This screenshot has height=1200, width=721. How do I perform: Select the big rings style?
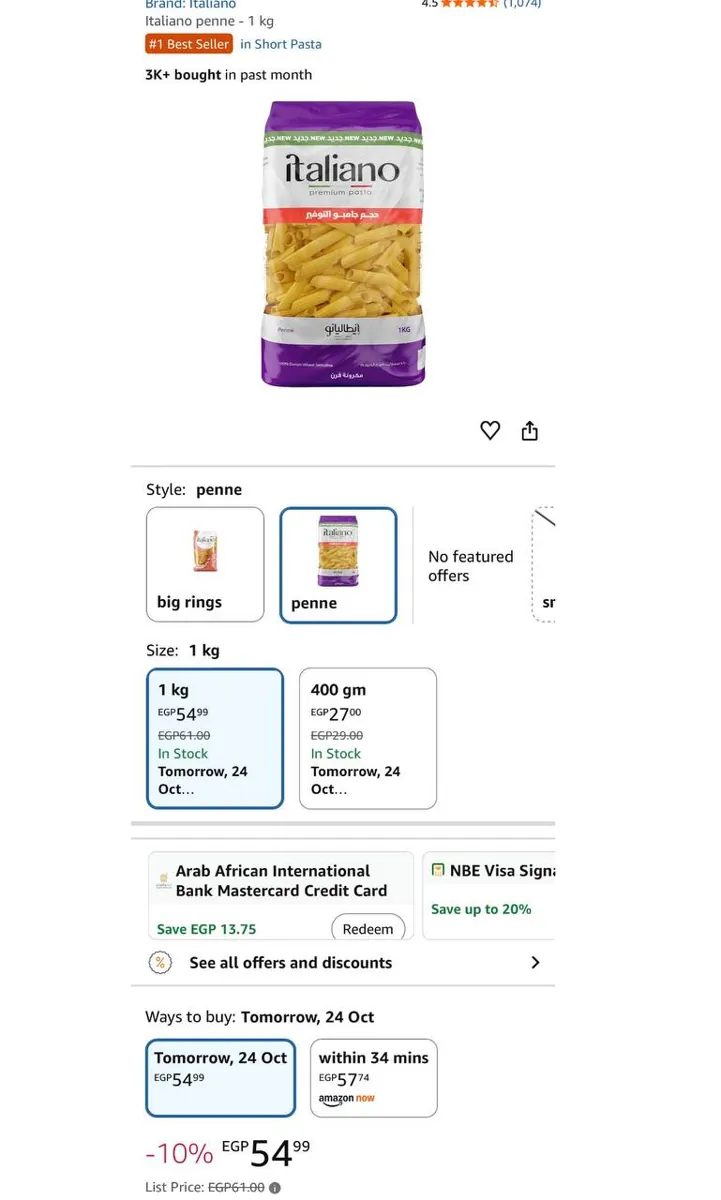pos(205,564)
